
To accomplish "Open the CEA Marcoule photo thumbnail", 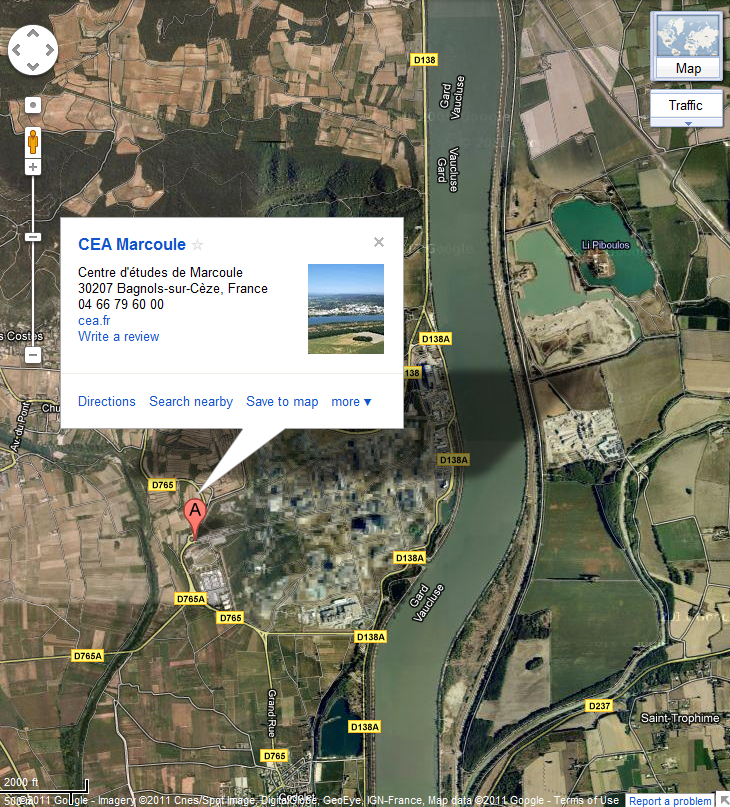I will pos(345,308).
